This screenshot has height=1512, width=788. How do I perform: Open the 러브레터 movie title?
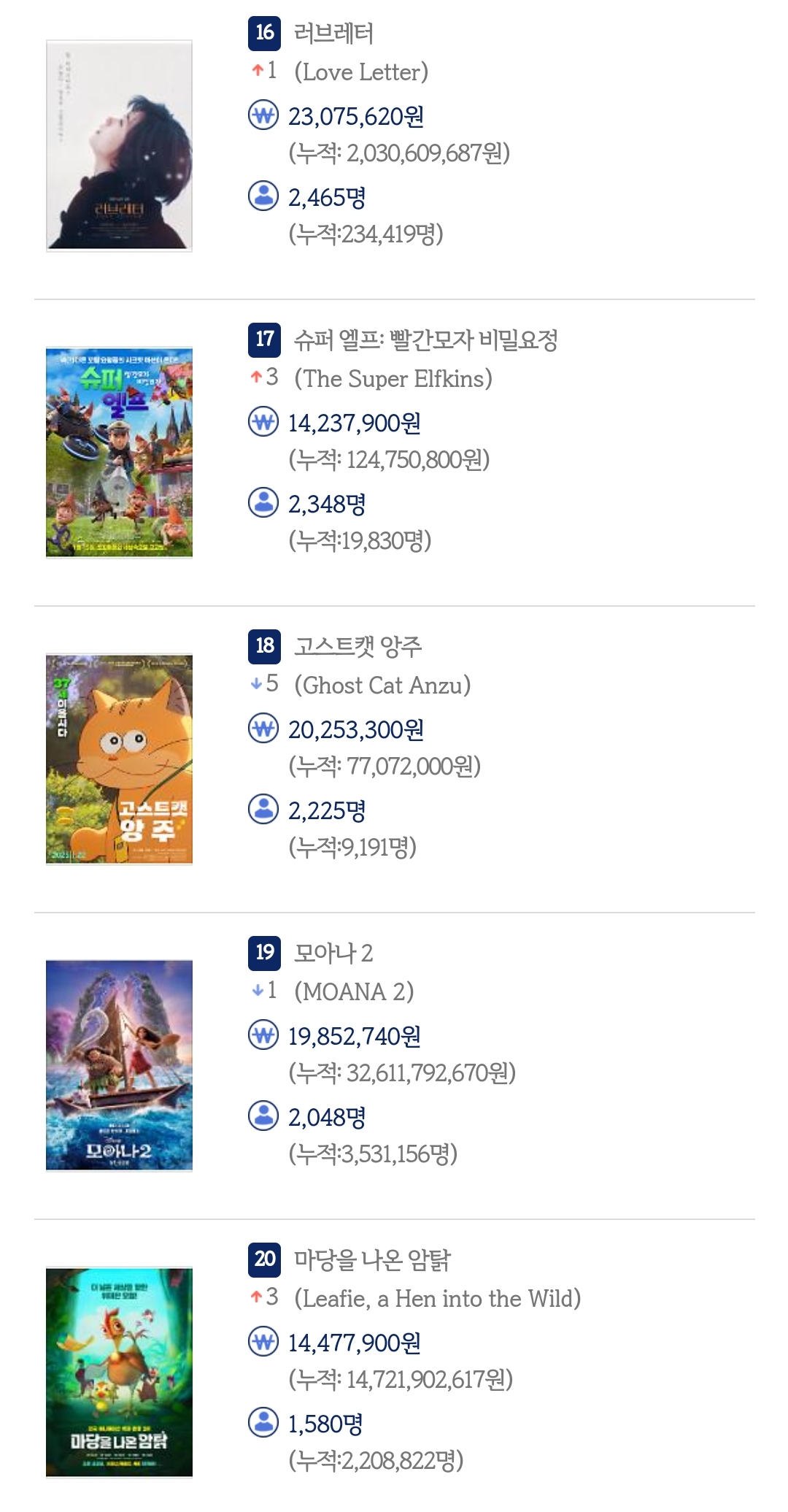click(333, 33)
